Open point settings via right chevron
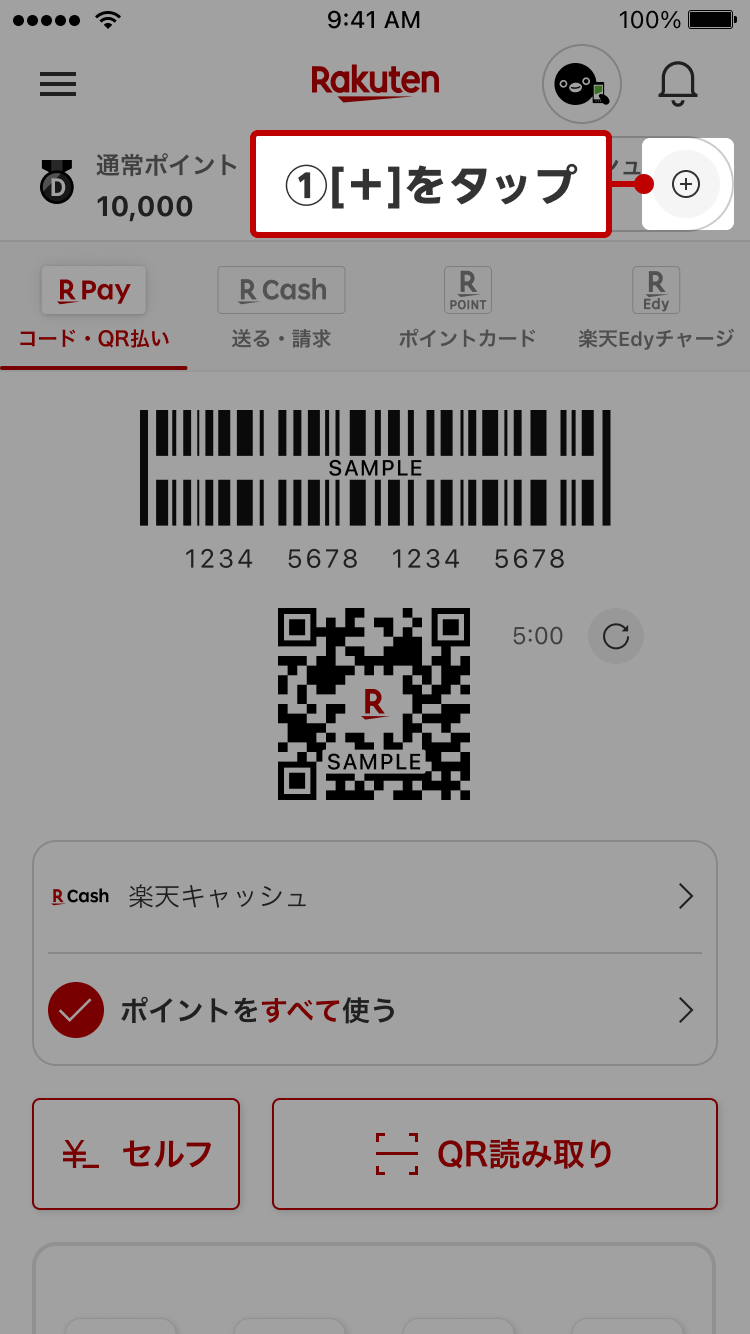 click(x=686, y=1010)
